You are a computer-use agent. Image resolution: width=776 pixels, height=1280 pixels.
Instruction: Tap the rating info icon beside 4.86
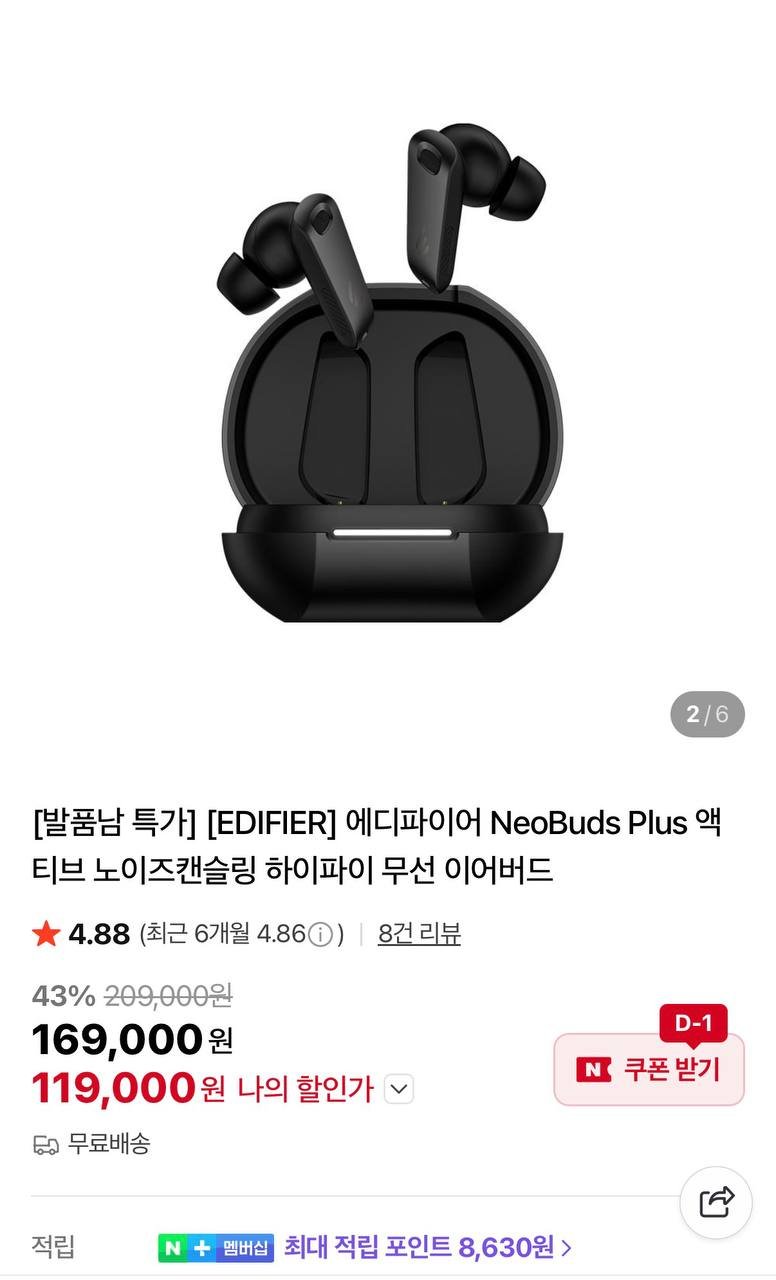pos(320,935)
